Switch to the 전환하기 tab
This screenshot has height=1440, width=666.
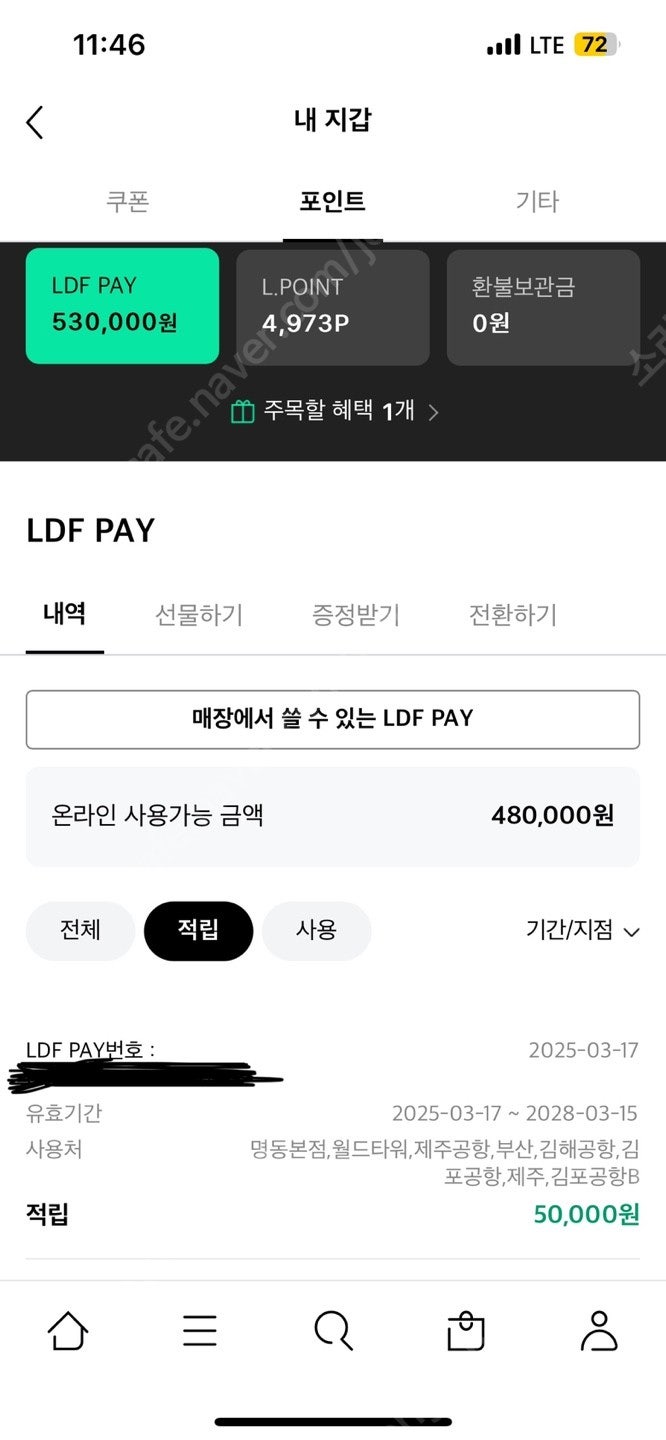pos(513,614)
